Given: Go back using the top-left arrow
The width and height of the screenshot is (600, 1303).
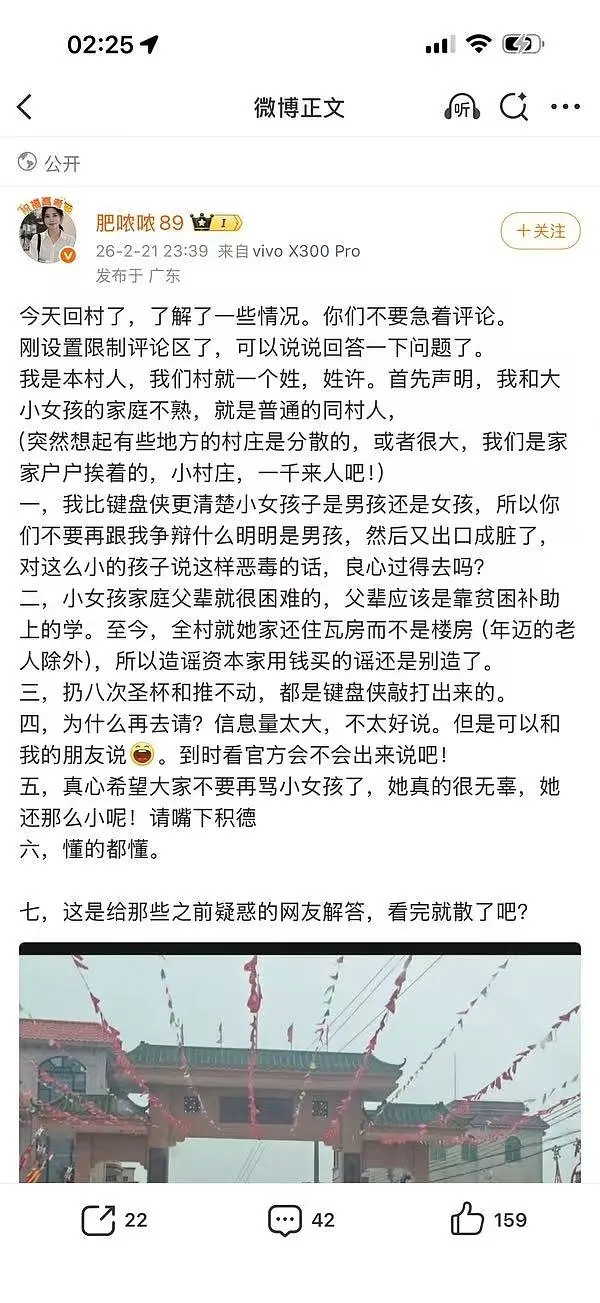Looking at the screenshot, I should click(25, 107).
